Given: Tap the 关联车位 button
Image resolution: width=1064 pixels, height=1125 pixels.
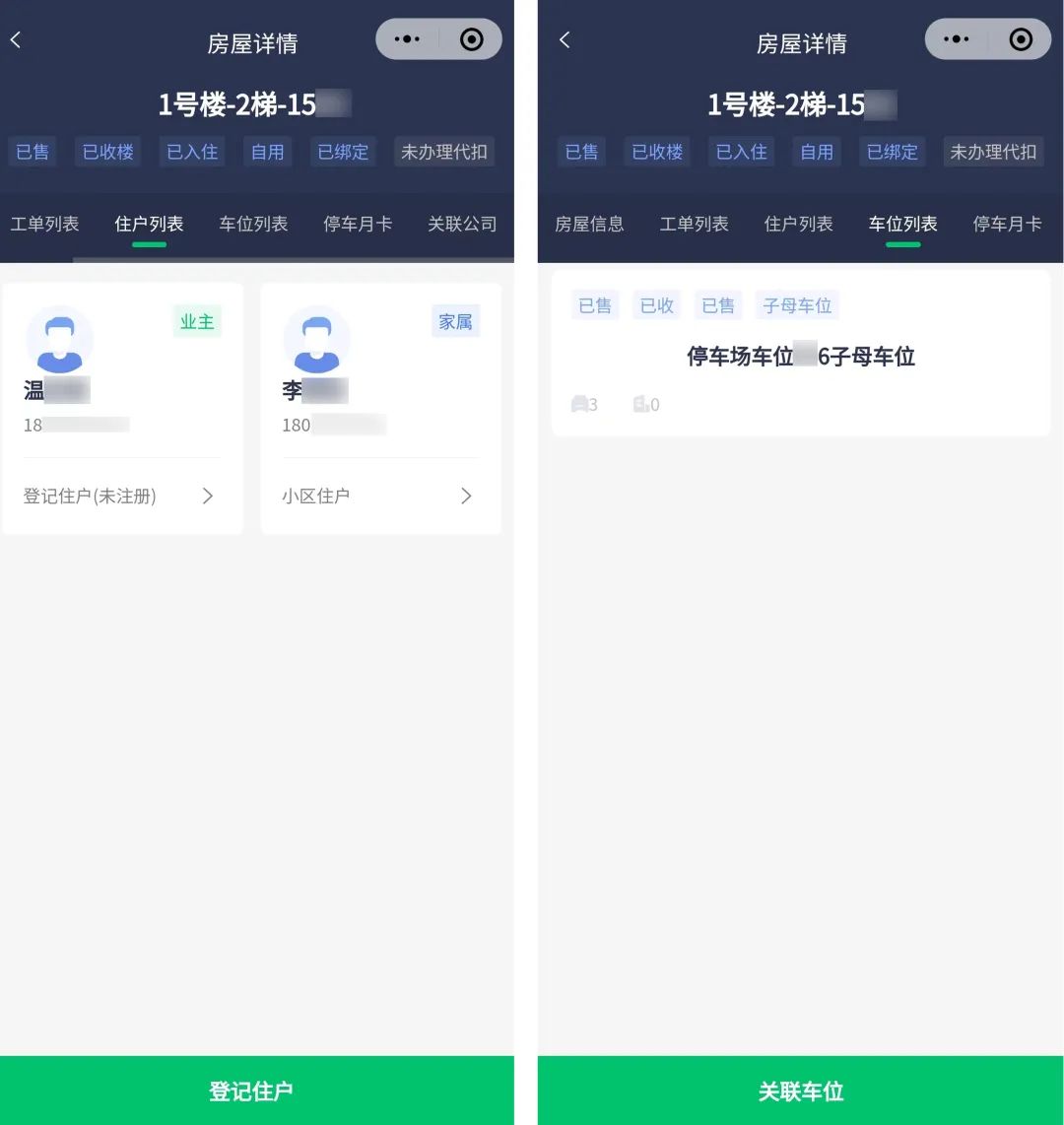Looking at the screenshot, I should pos(800,1091).
